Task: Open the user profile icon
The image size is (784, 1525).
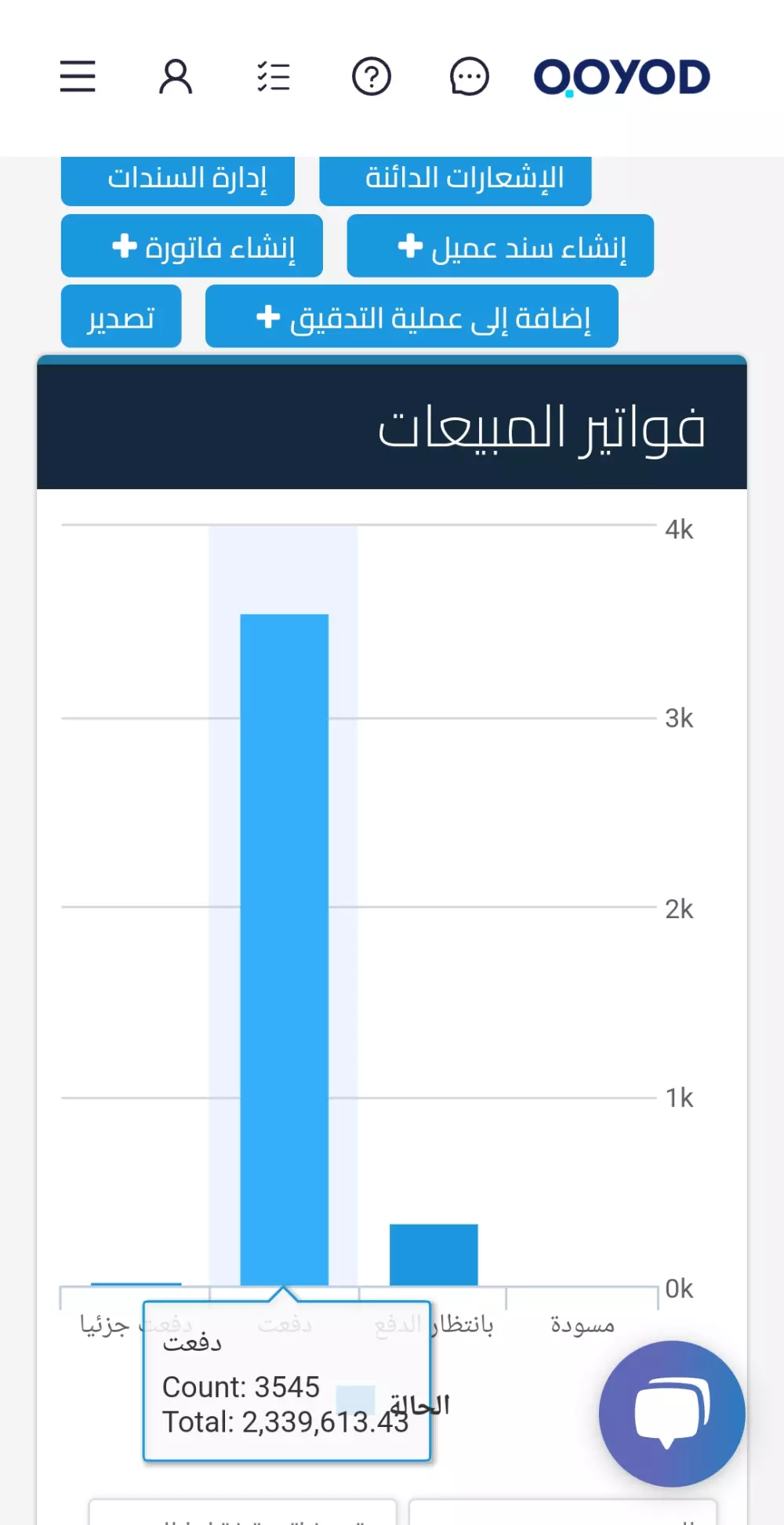Action: click(x=176, y=76)
